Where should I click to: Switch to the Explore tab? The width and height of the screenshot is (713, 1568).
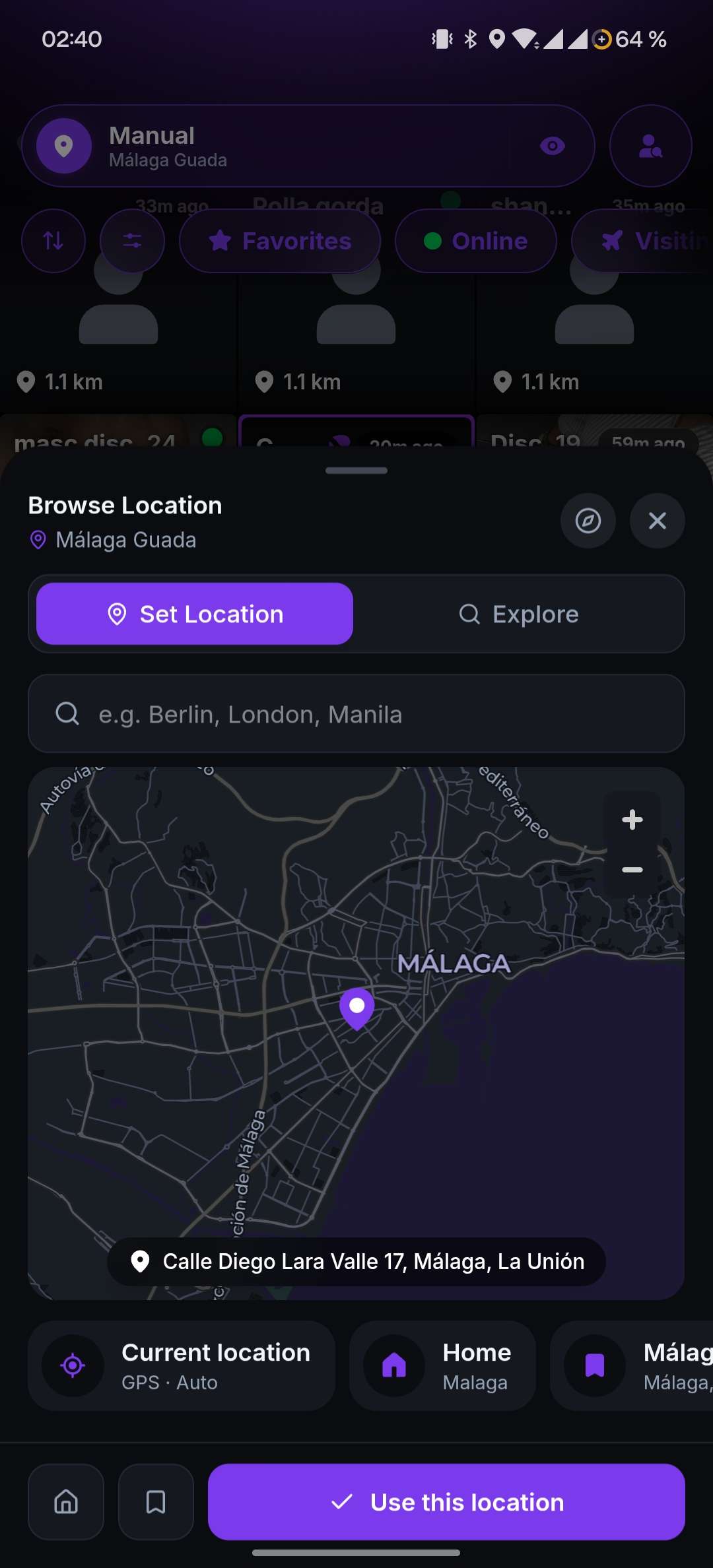point(518,614)
